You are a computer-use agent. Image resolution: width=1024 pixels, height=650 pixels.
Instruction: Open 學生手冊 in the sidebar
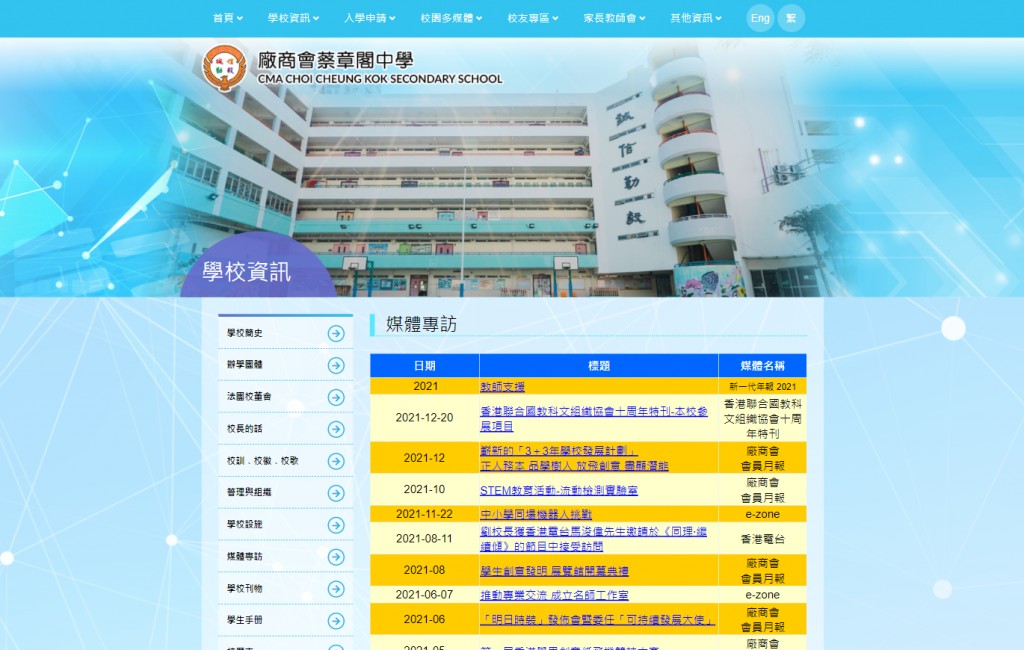point(285,620)
